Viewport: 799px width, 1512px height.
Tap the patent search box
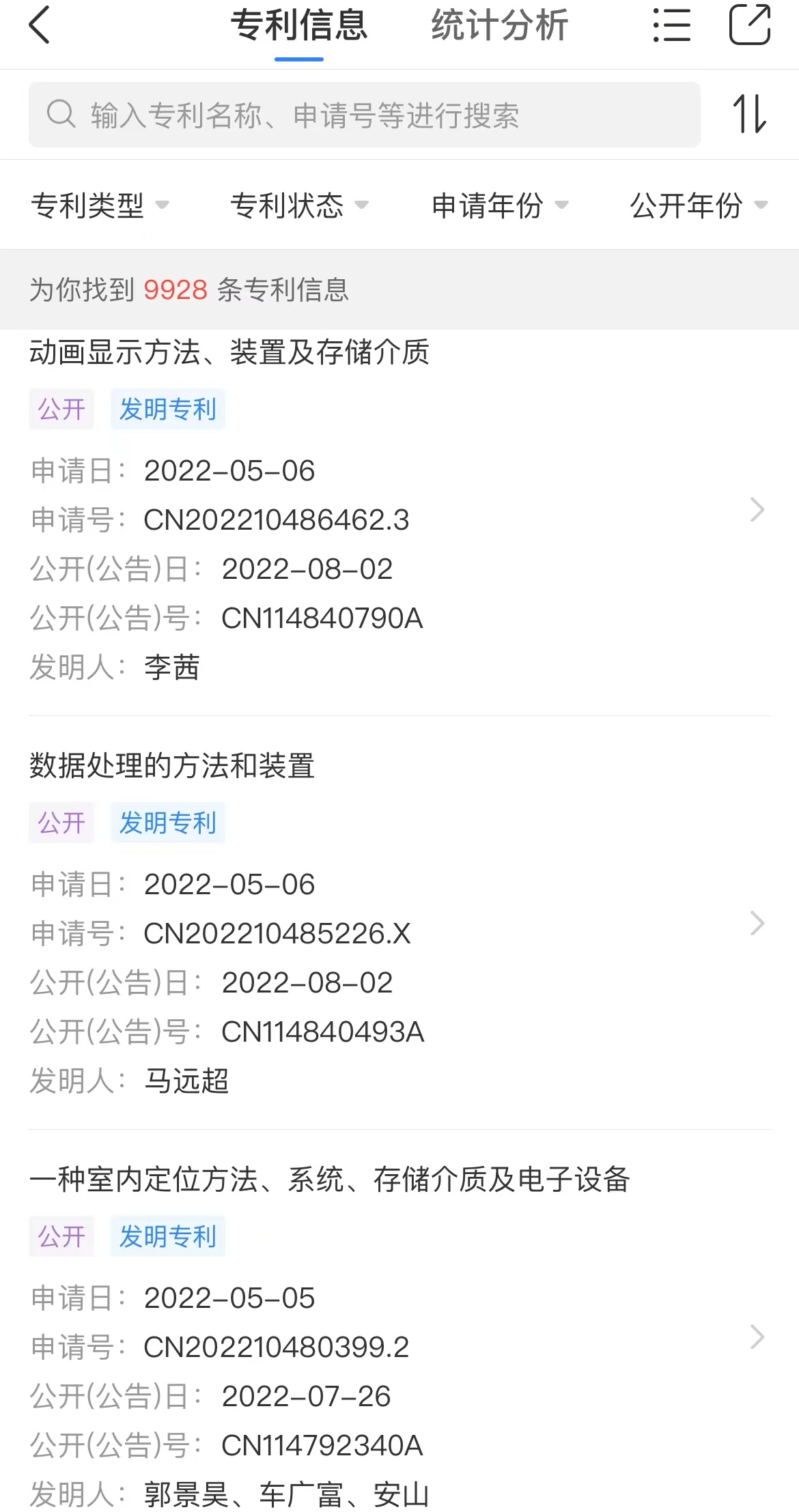click(x=365, y=115)
